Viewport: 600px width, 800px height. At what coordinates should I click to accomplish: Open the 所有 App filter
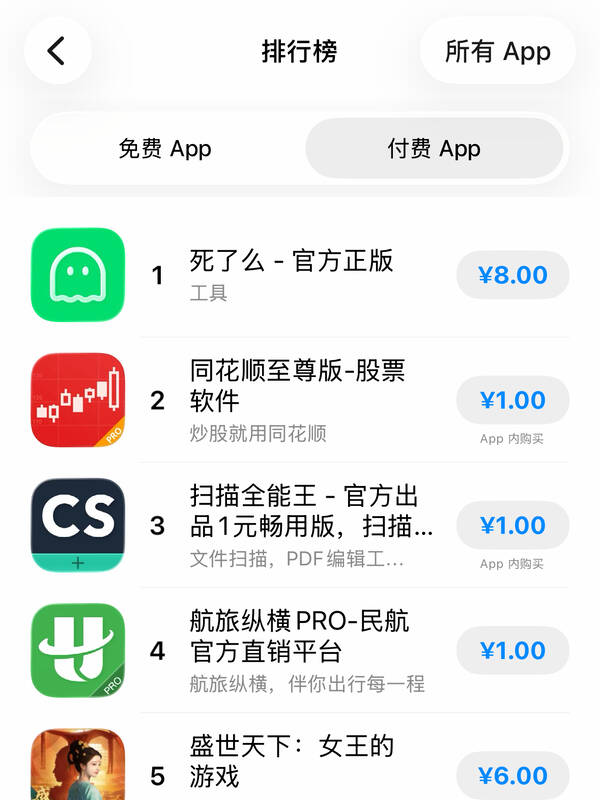[497, 51]
